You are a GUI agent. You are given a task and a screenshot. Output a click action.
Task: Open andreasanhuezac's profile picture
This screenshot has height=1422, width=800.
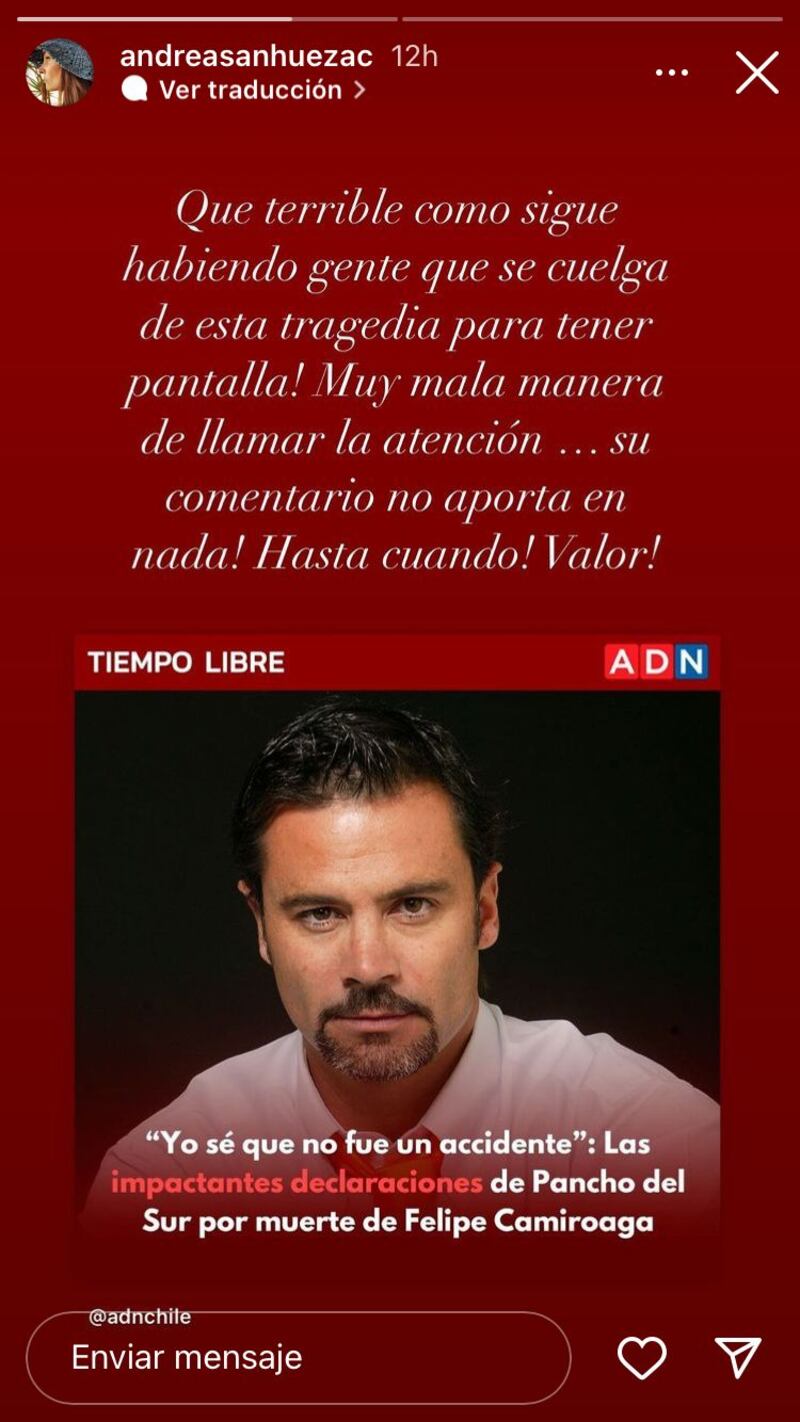60,73
